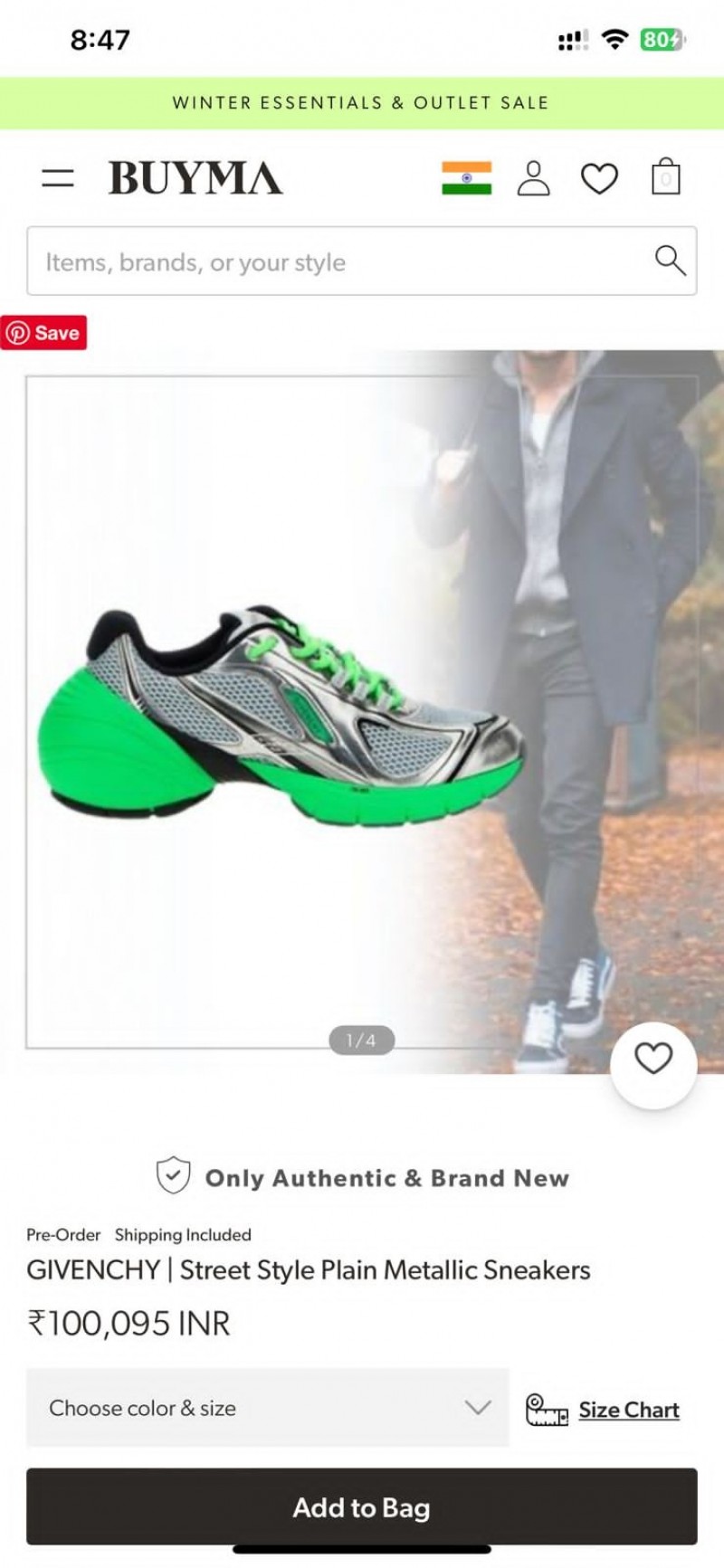Open the shopping bag
724x1568 pixels.
click(x=665, y=177)
